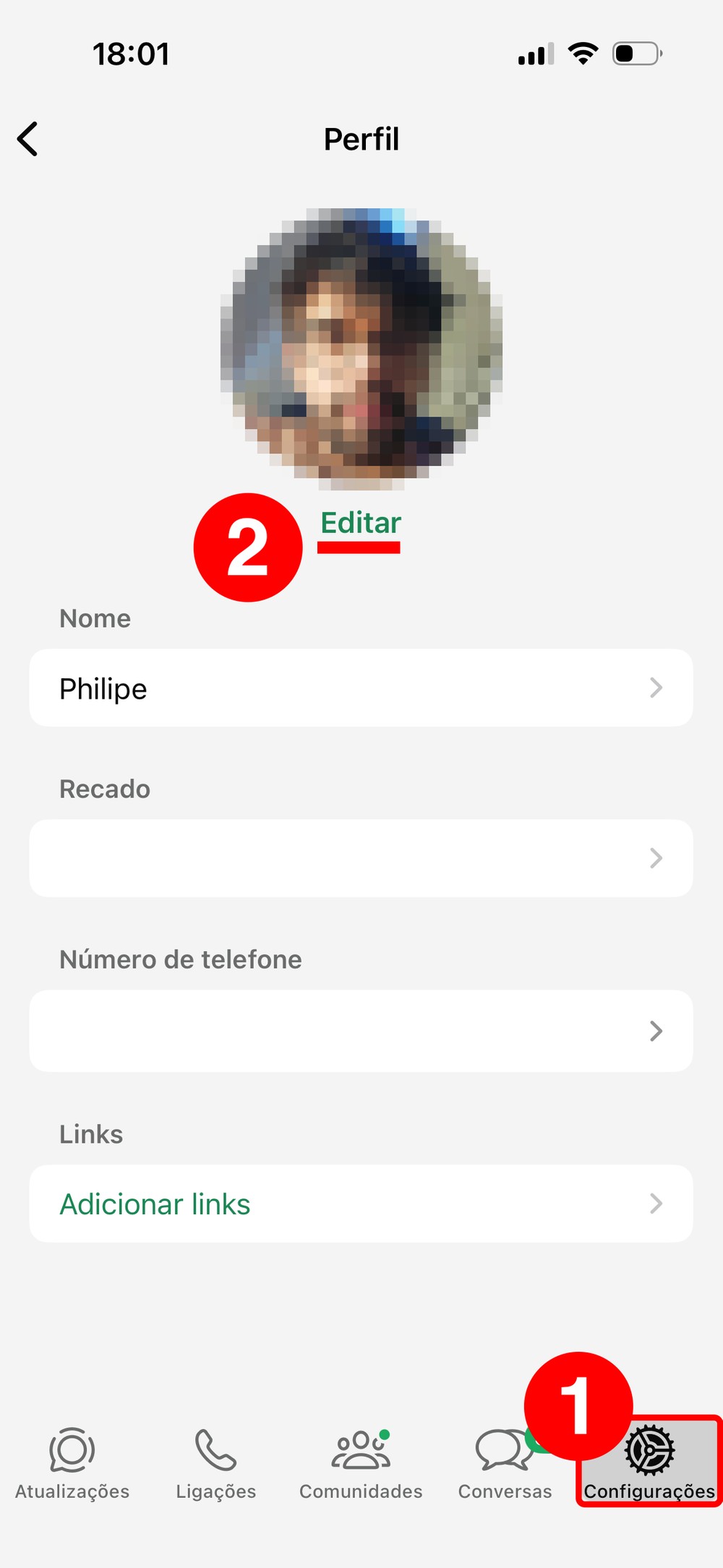Open the profile photo
The width and height of the screenshot is (723, 1568).
coord(361,347)
